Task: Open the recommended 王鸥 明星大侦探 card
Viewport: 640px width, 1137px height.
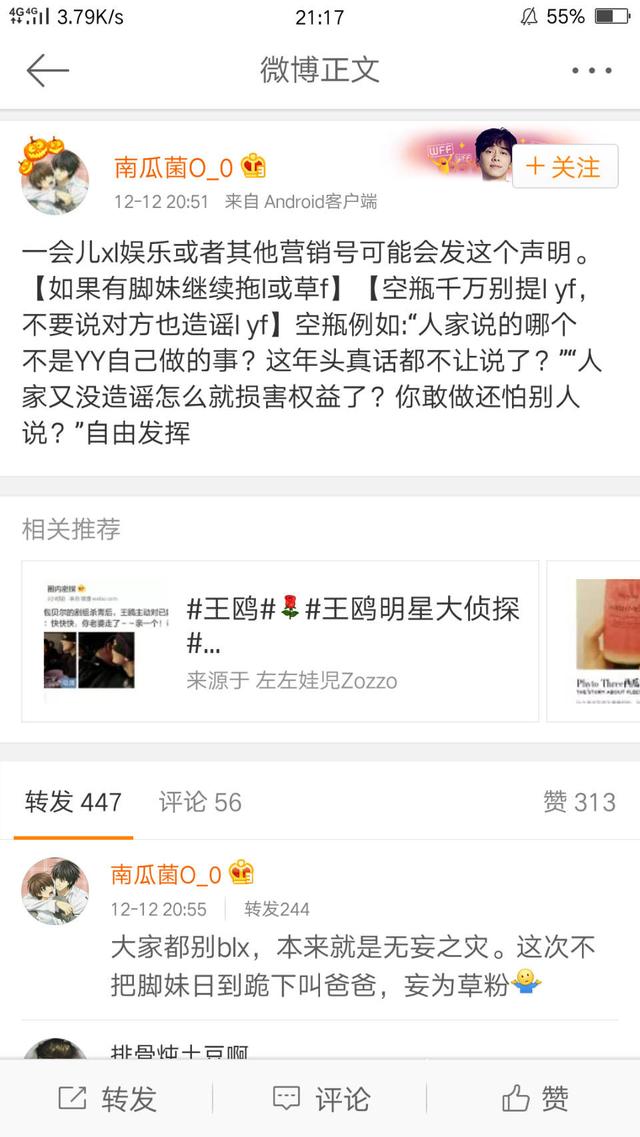Action: 280,641
